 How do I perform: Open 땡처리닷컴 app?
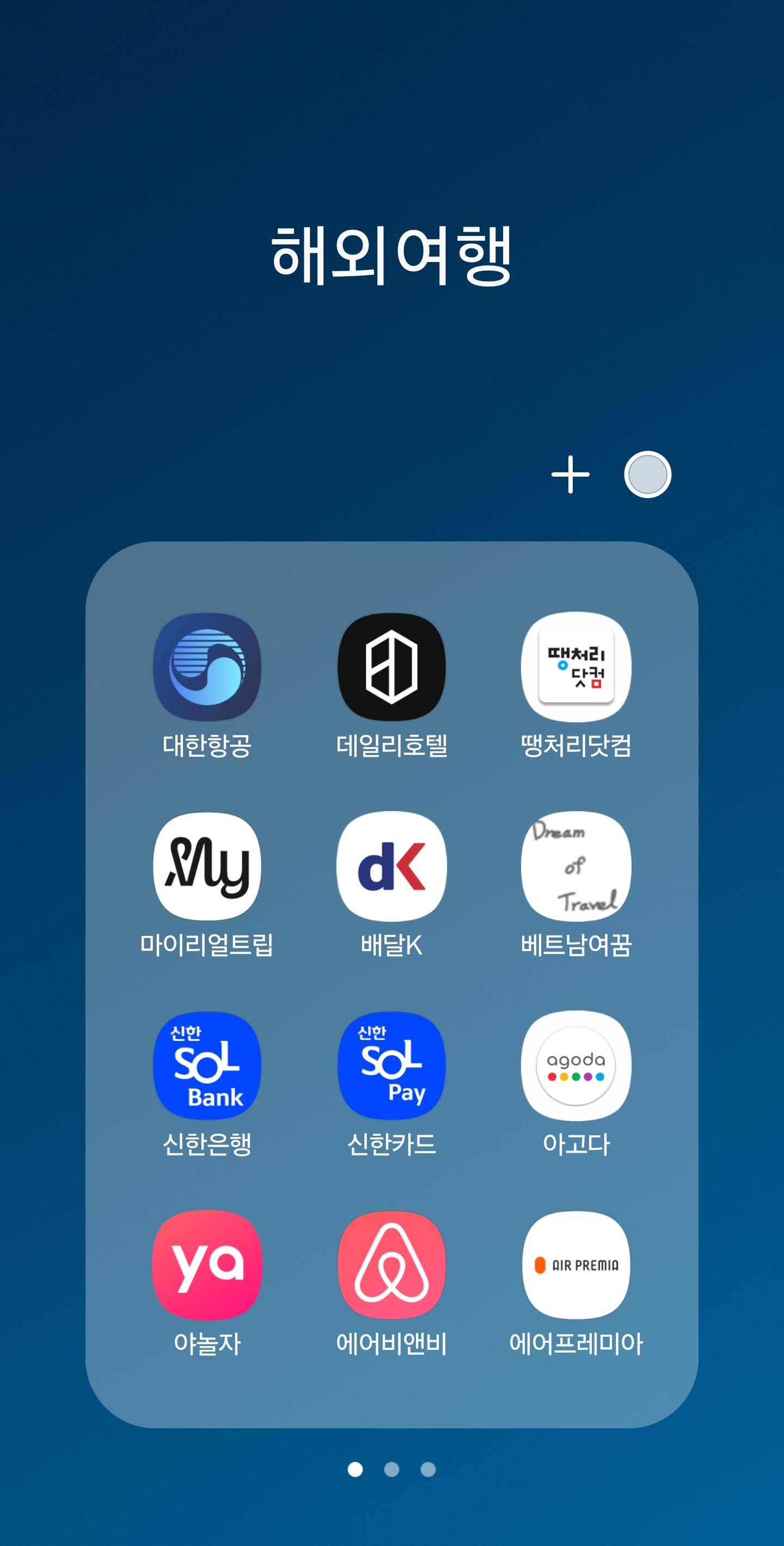tap(576, 667)
